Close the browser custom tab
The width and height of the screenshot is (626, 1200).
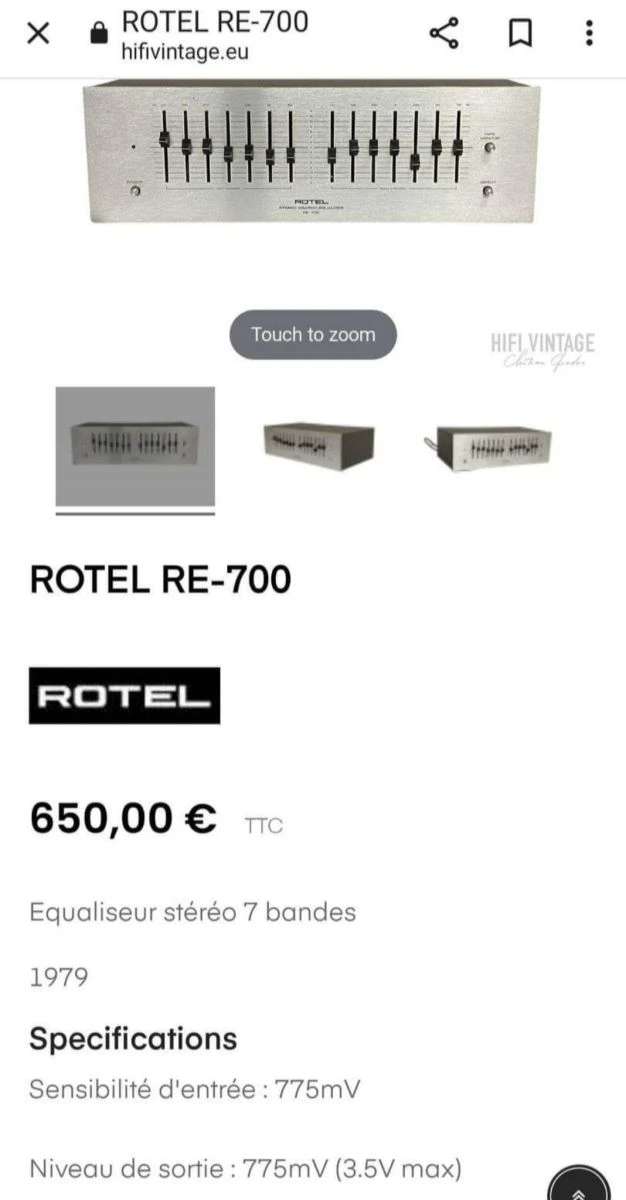pyautogui.click(x=38, y=34)
